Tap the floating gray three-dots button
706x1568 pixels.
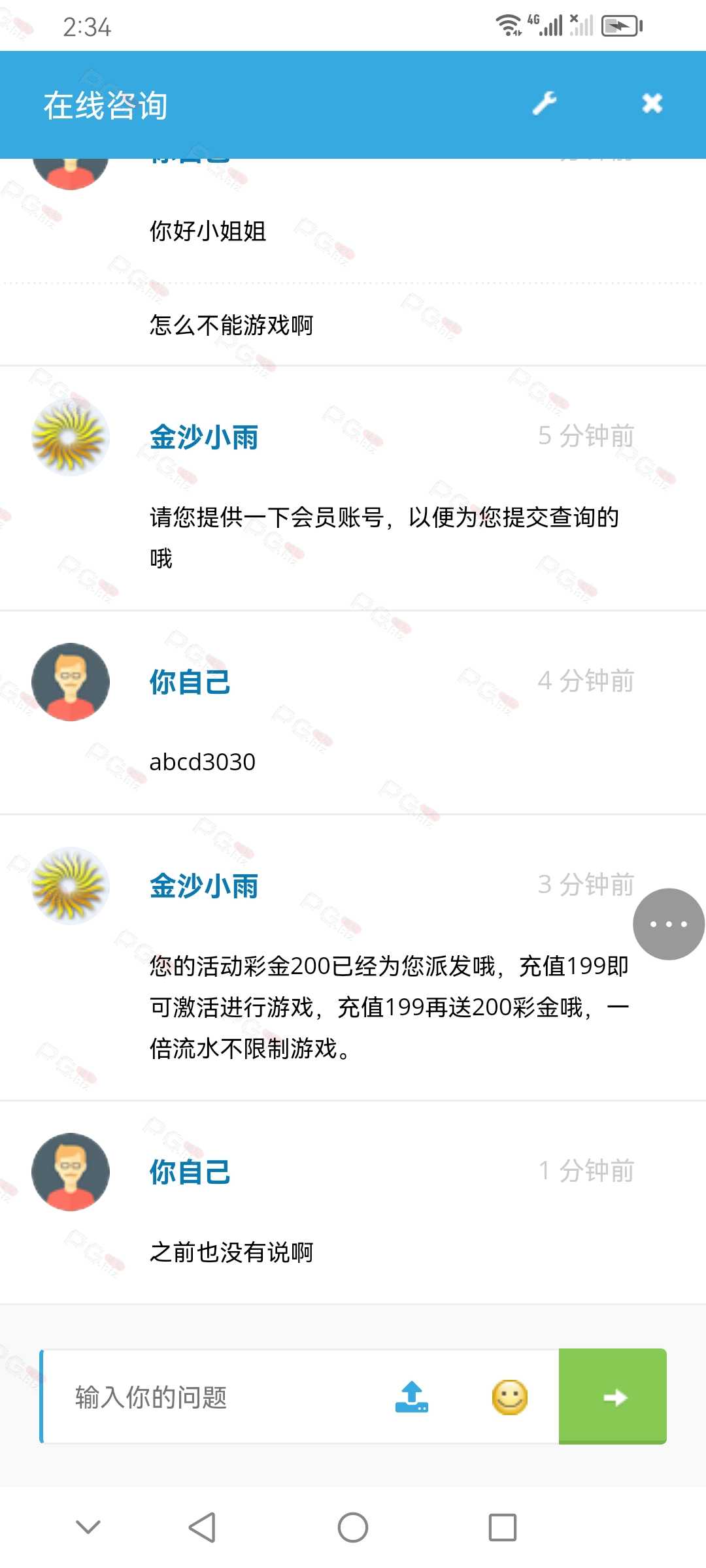[x=669, y=924]
